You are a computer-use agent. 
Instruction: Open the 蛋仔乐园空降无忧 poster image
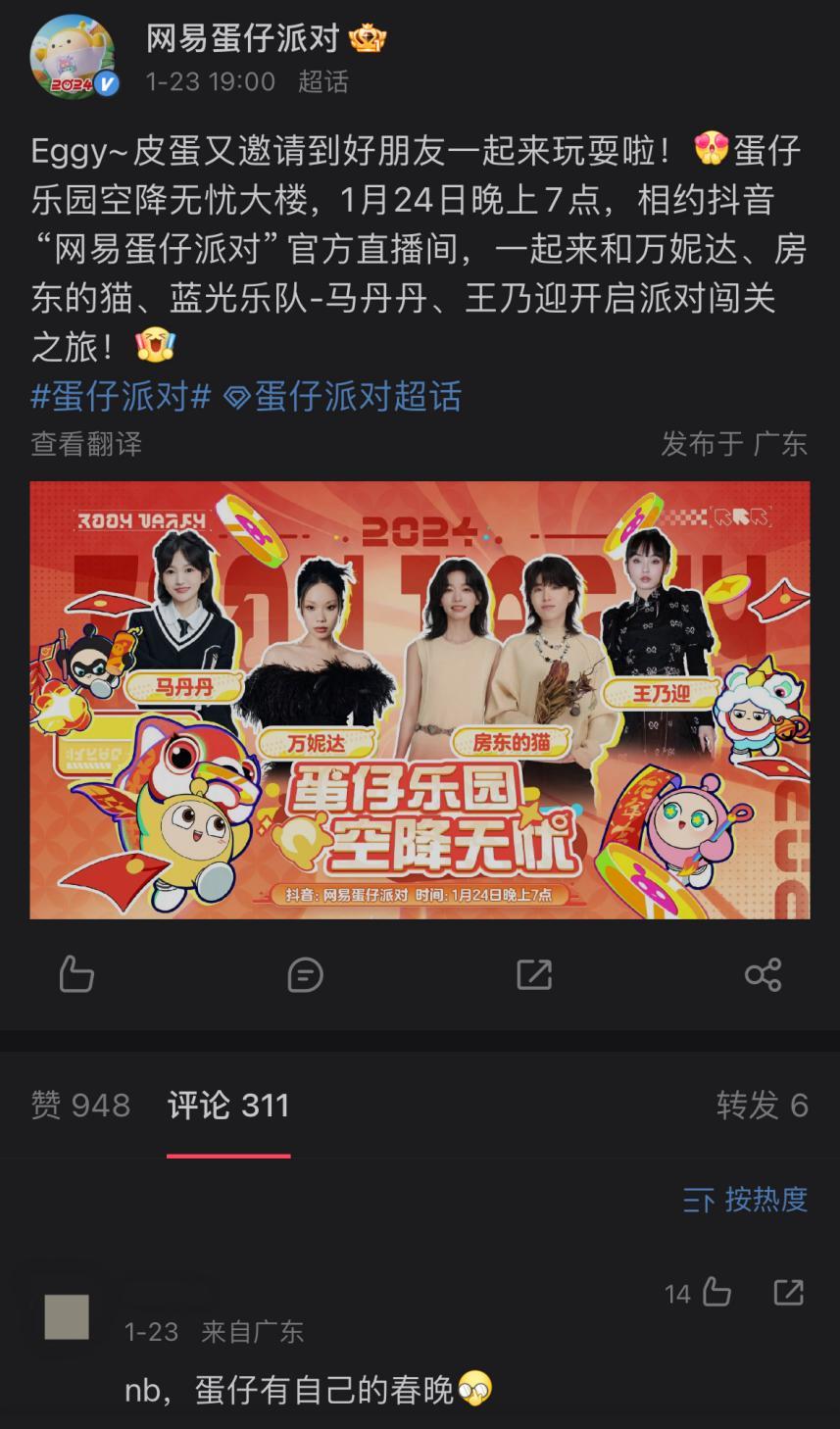click(x=420, y=700)
